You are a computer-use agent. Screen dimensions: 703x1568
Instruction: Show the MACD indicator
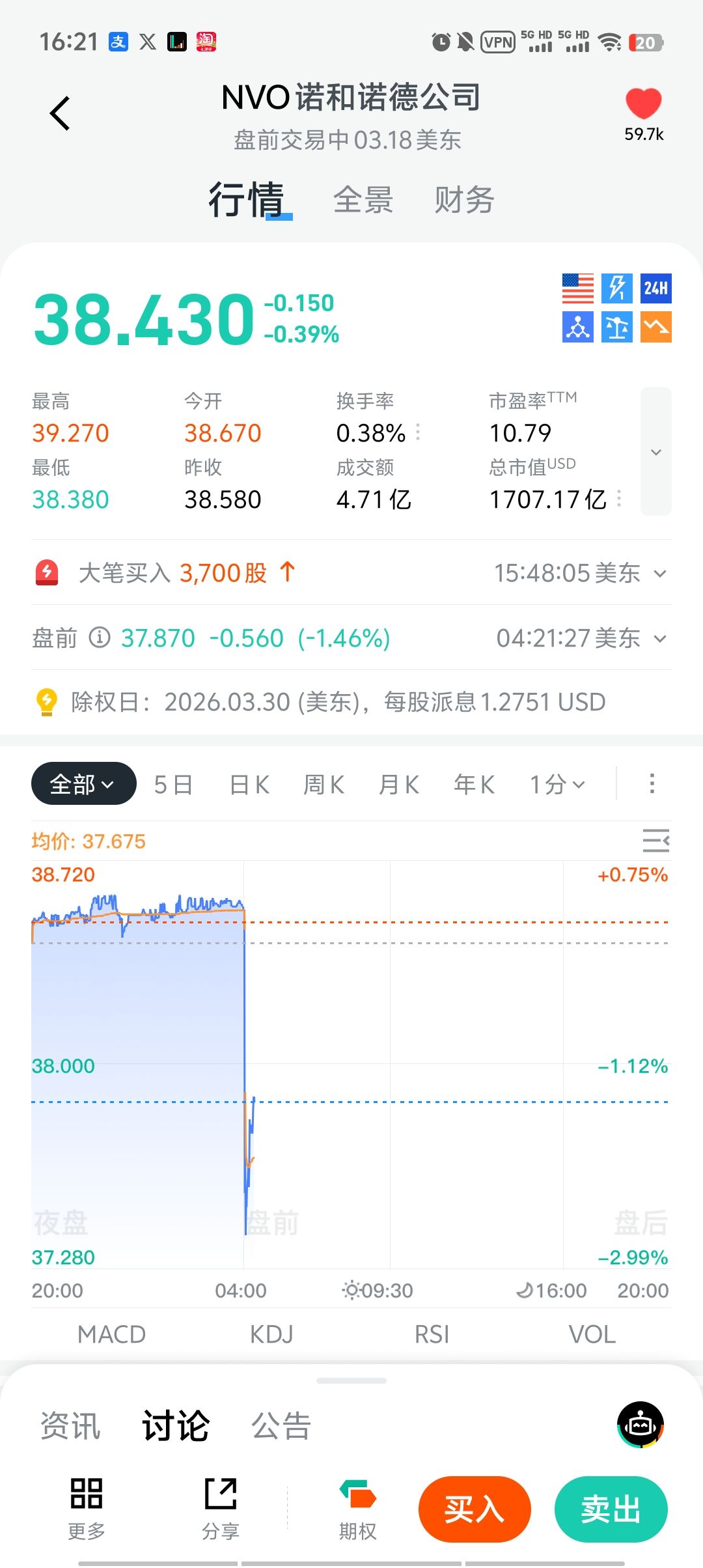coord(111,1334)
